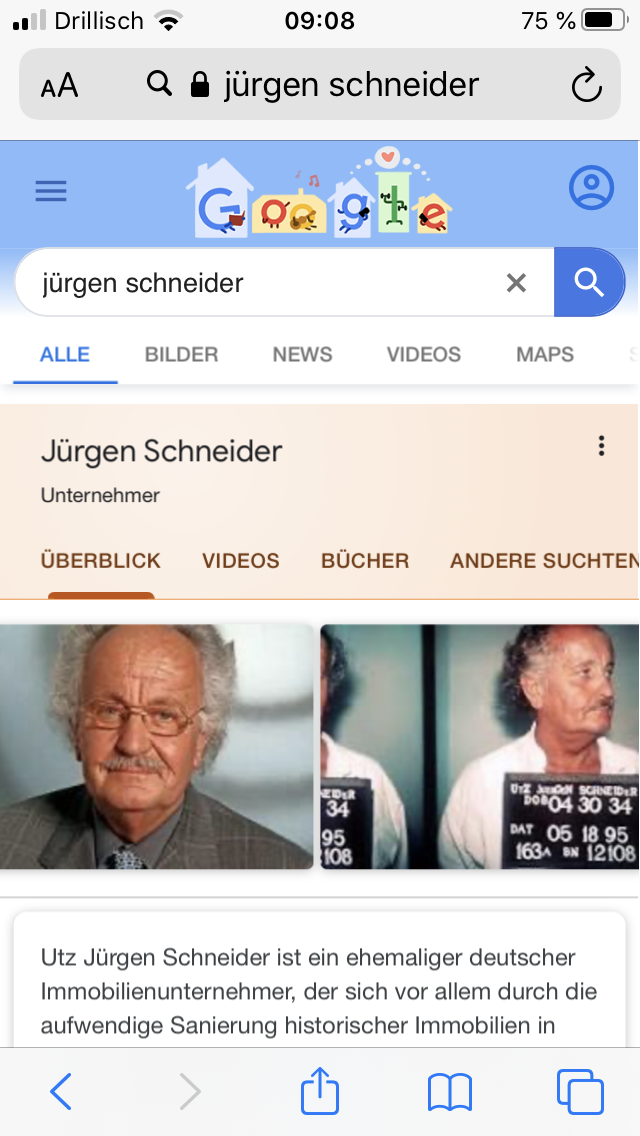Share this page from Safari
Viewport: 640px width, 1136px height.
[320, 1091]
